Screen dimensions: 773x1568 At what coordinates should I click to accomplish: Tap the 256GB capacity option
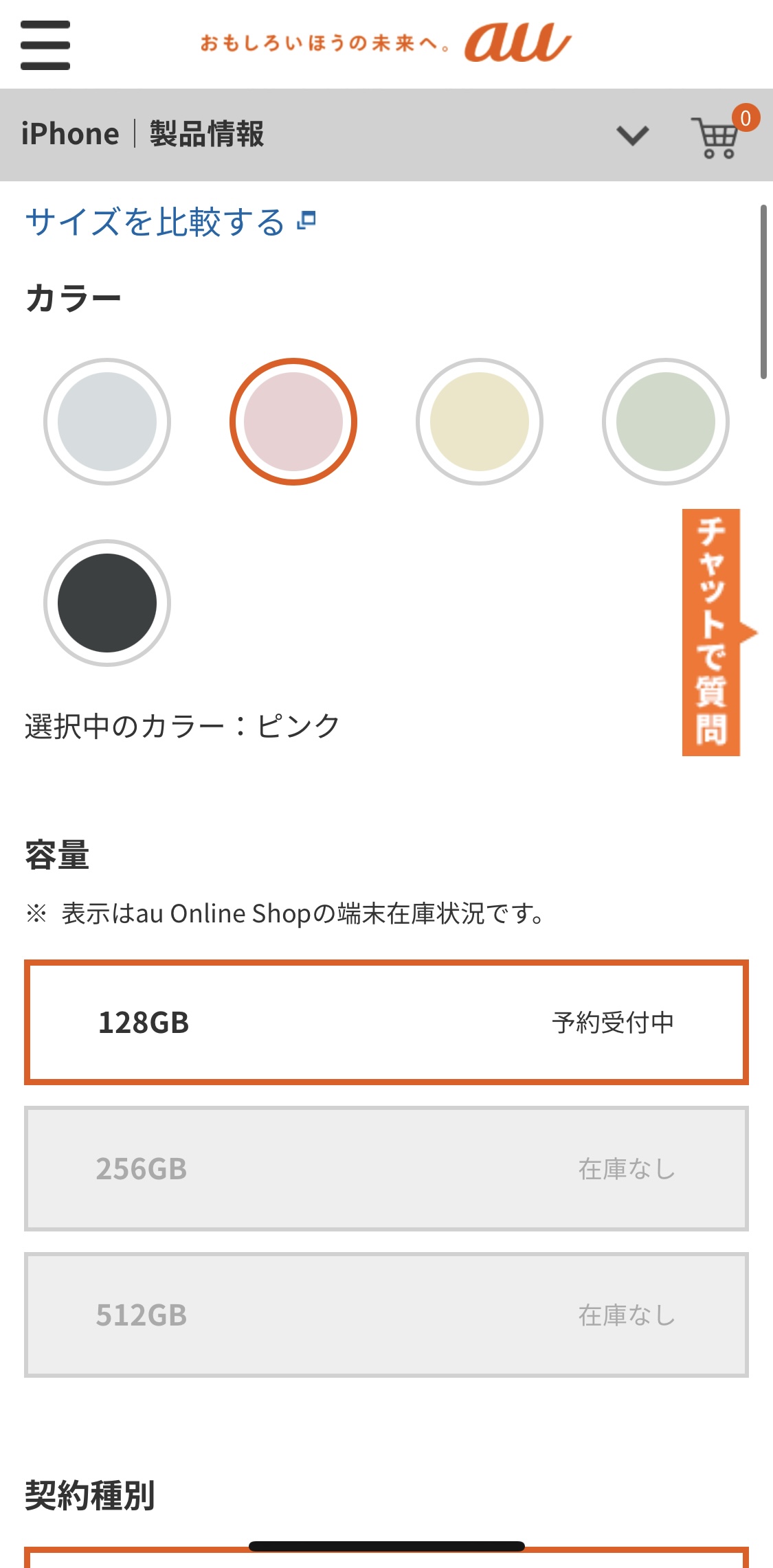pos(386,1168)
